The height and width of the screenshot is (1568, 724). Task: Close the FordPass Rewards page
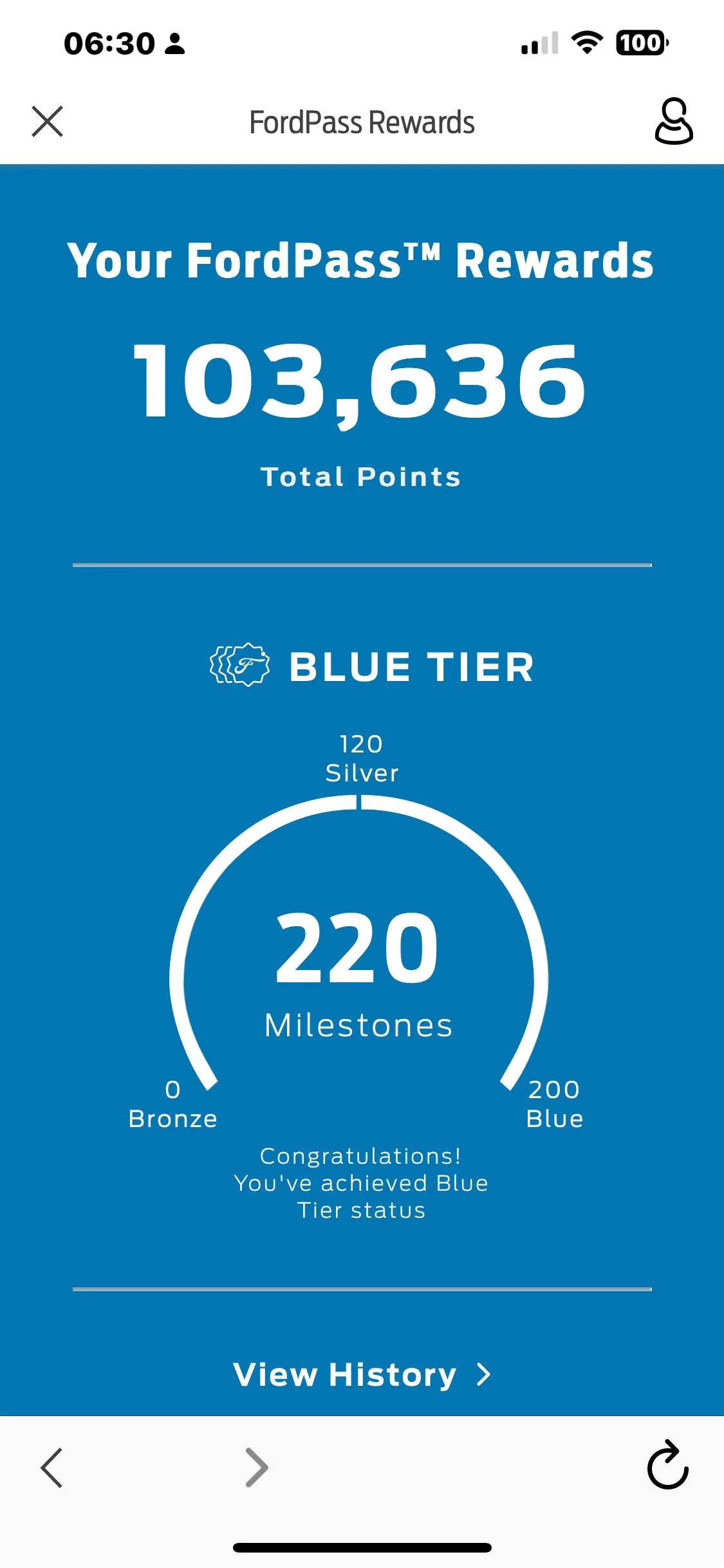coord(48,122)
